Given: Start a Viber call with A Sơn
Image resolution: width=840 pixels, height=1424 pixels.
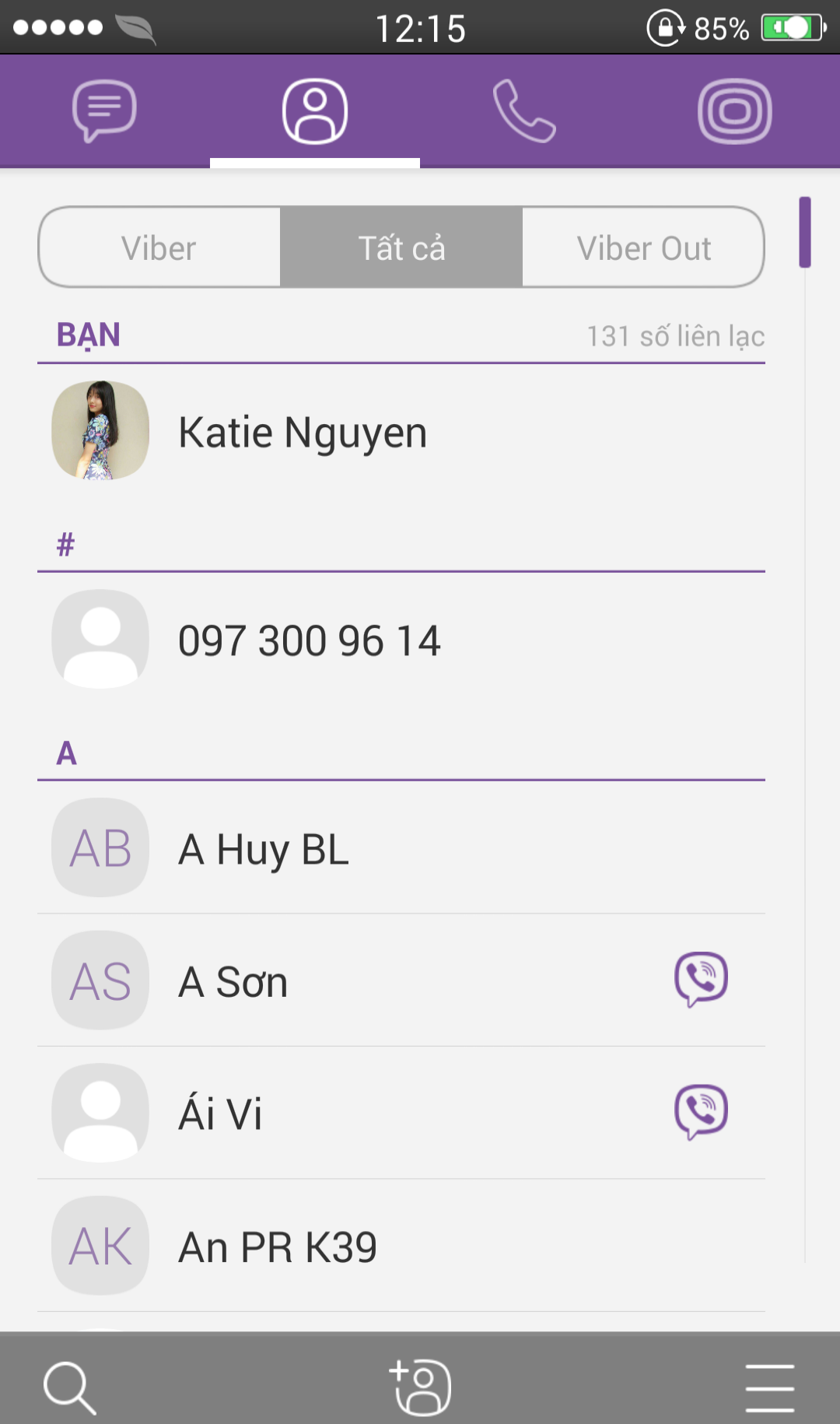Looking at the screenshot, I should [x=701, y=980].
